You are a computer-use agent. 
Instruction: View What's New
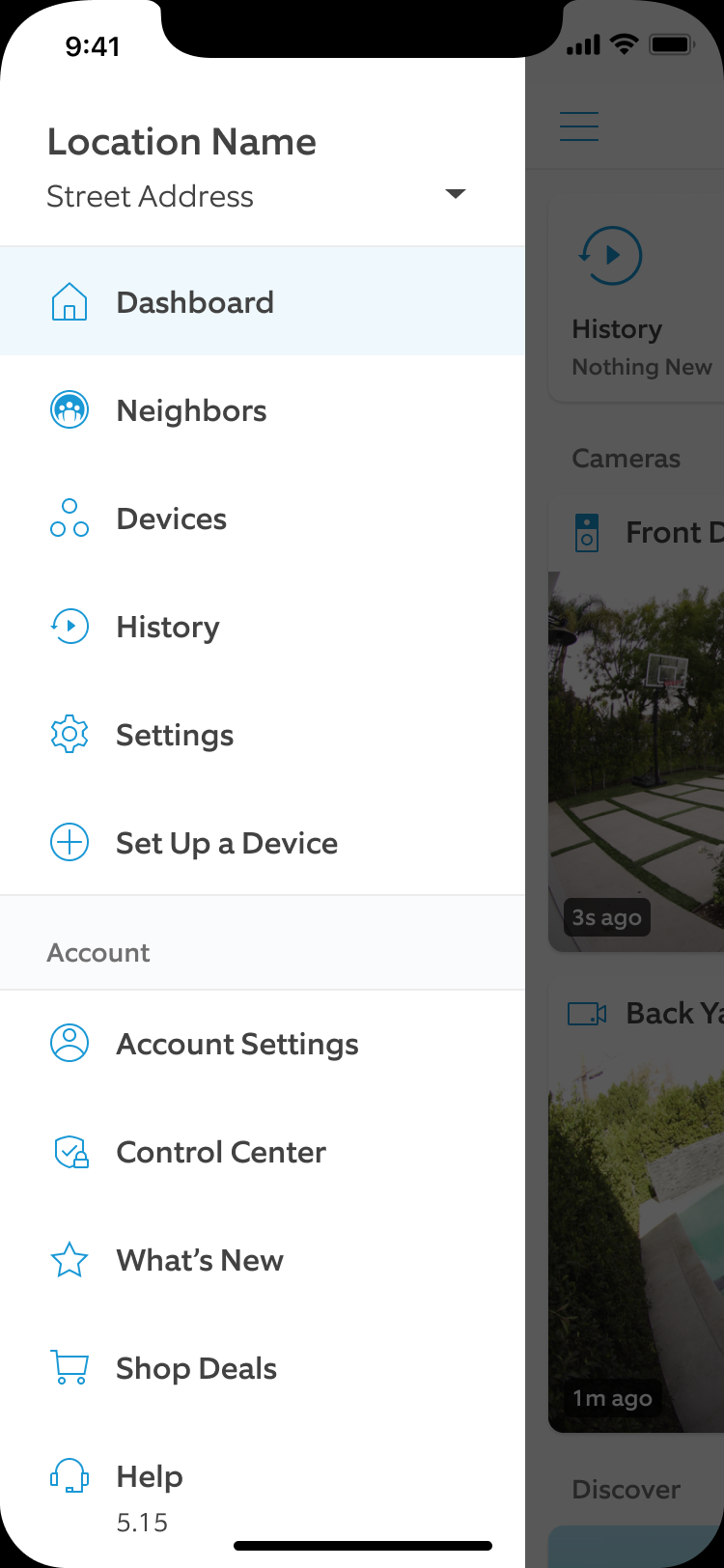coord(199,1260)
